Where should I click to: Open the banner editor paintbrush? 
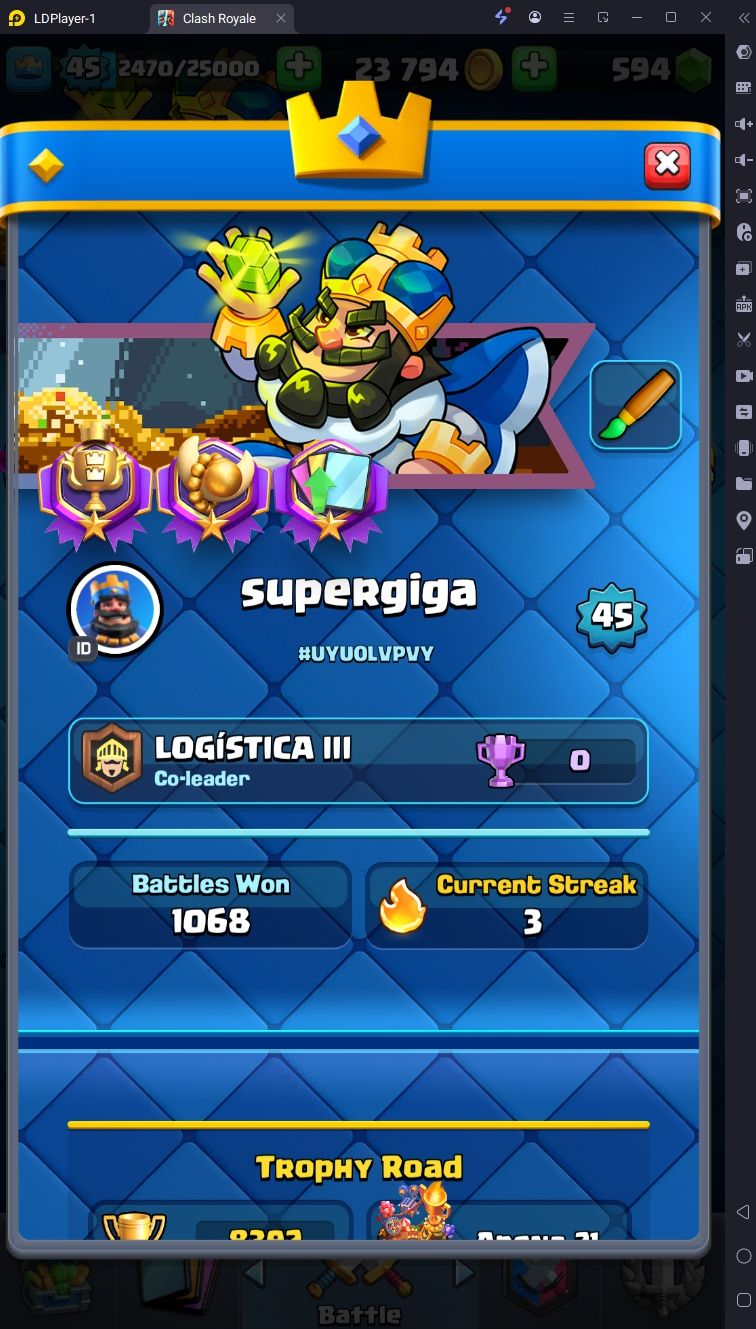click(635, 405)
